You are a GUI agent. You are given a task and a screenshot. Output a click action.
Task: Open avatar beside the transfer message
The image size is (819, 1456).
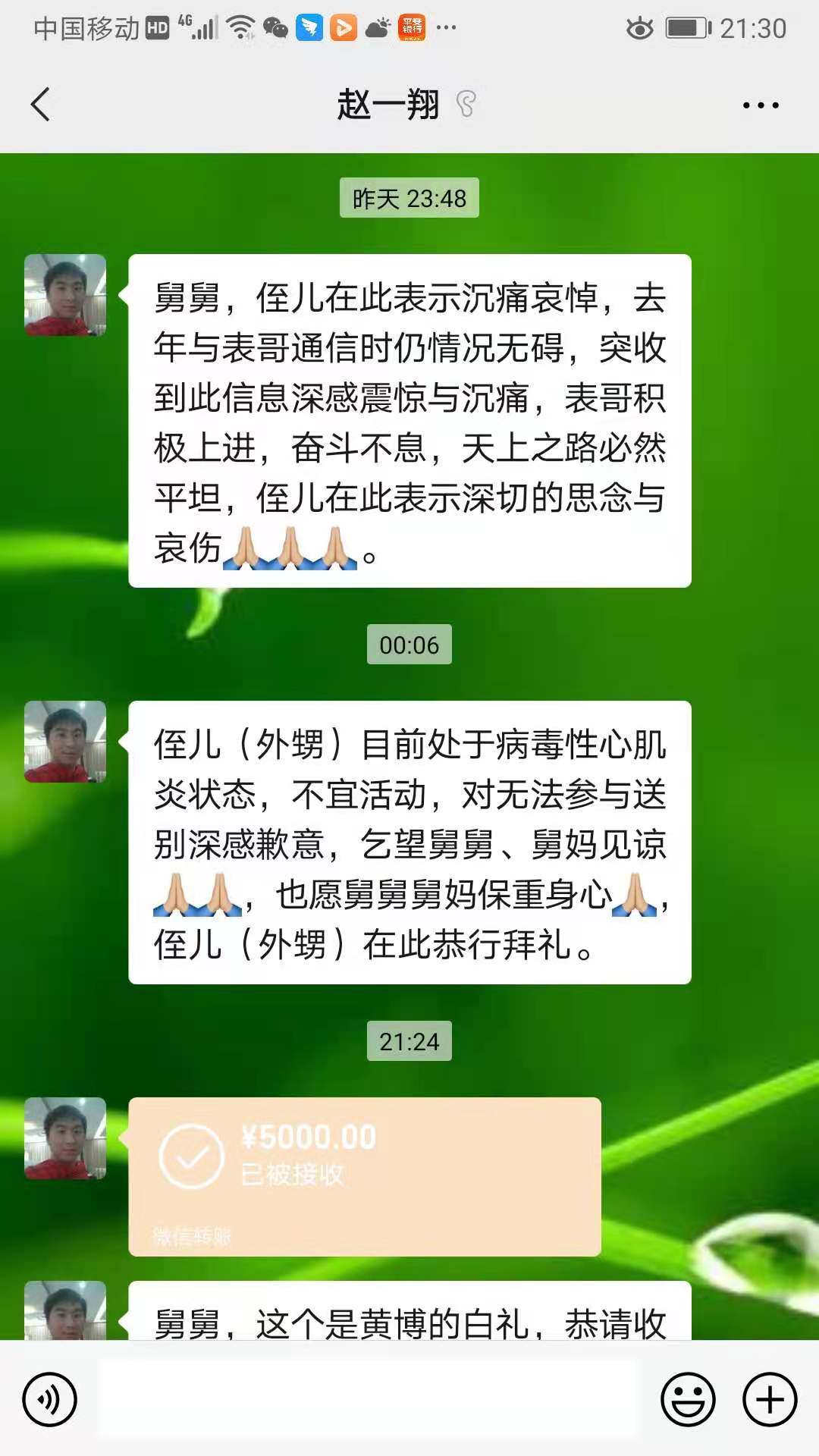(x=65, y=1138)
